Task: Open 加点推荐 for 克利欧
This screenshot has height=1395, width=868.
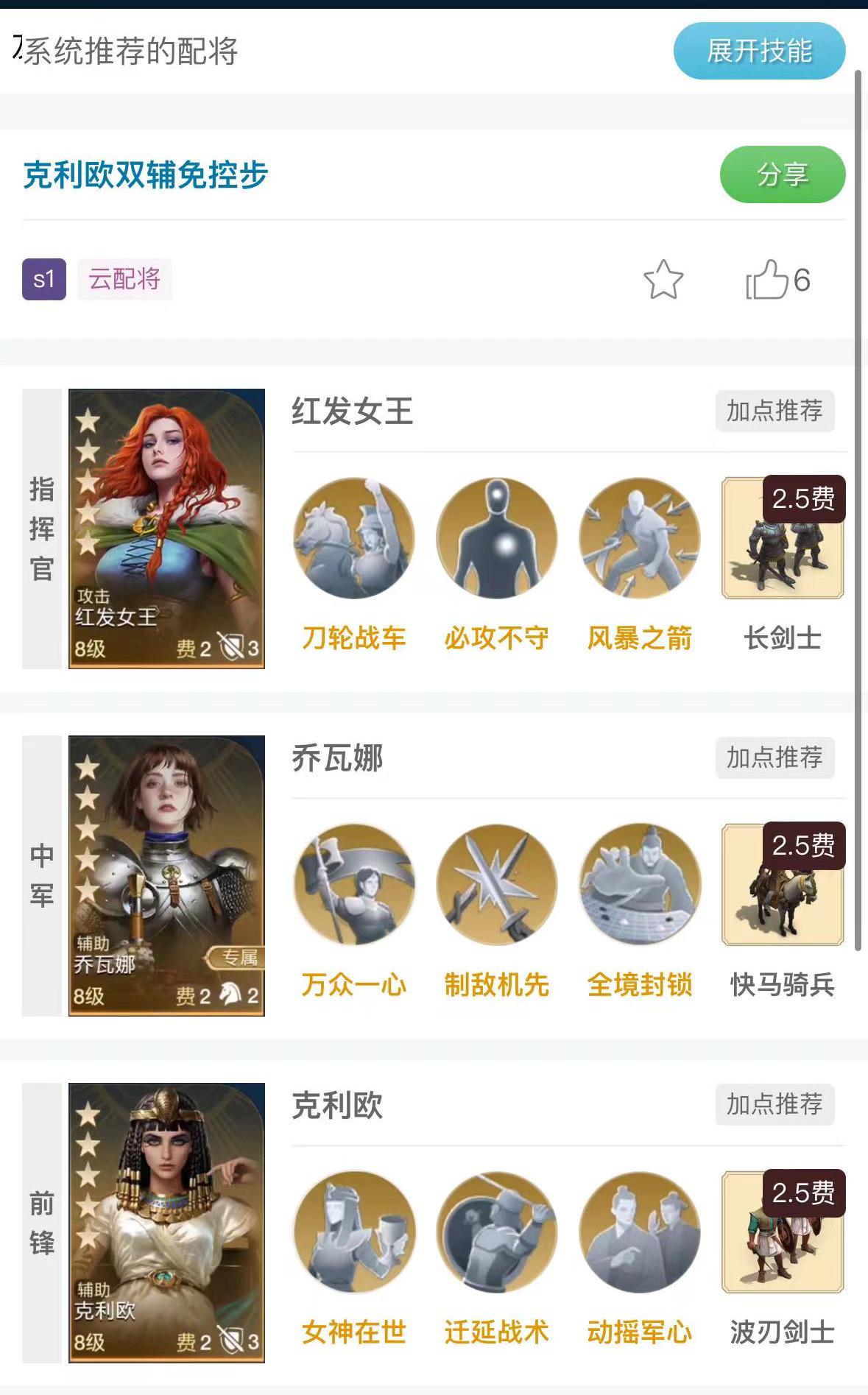Action: tap(775, 1104)
